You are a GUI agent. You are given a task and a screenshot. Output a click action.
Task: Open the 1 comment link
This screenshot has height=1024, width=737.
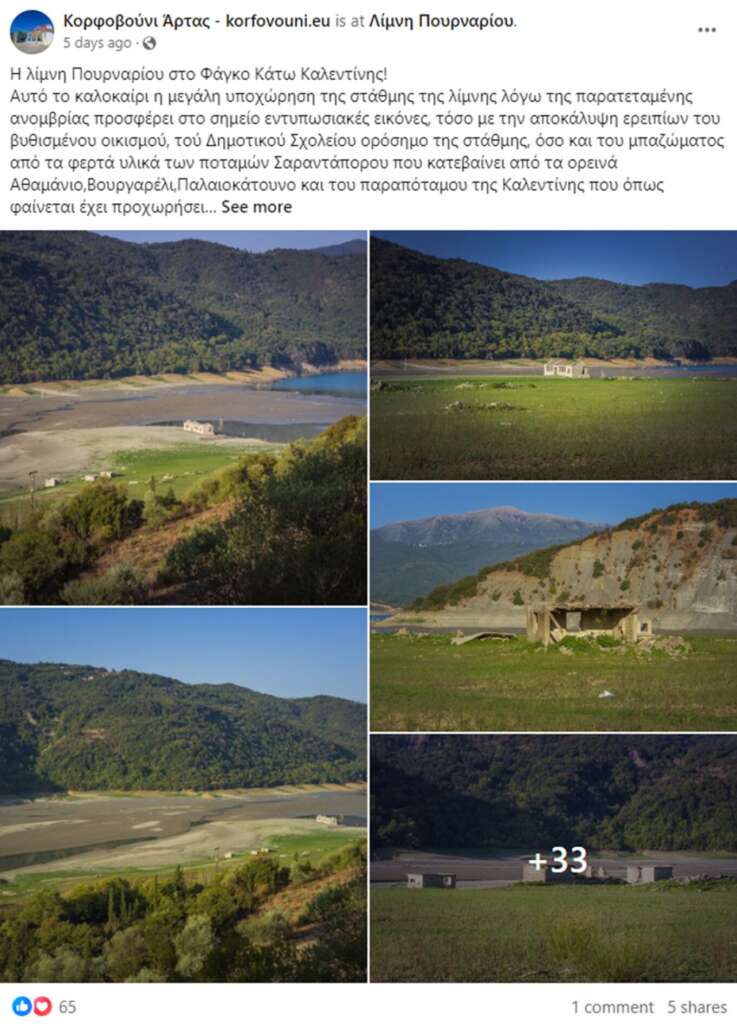[612, 1007]
